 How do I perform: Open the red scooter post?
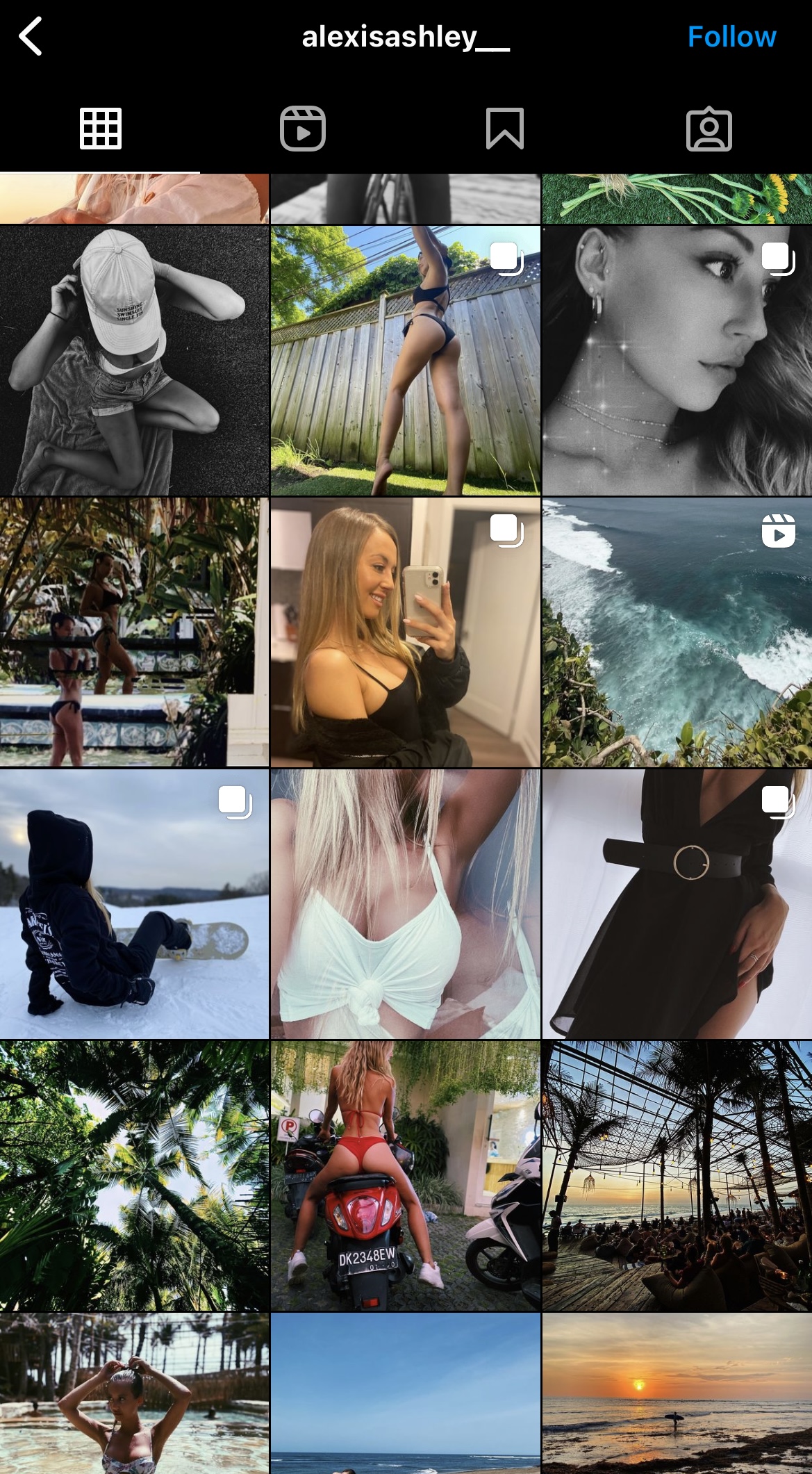click(406, 1175)
